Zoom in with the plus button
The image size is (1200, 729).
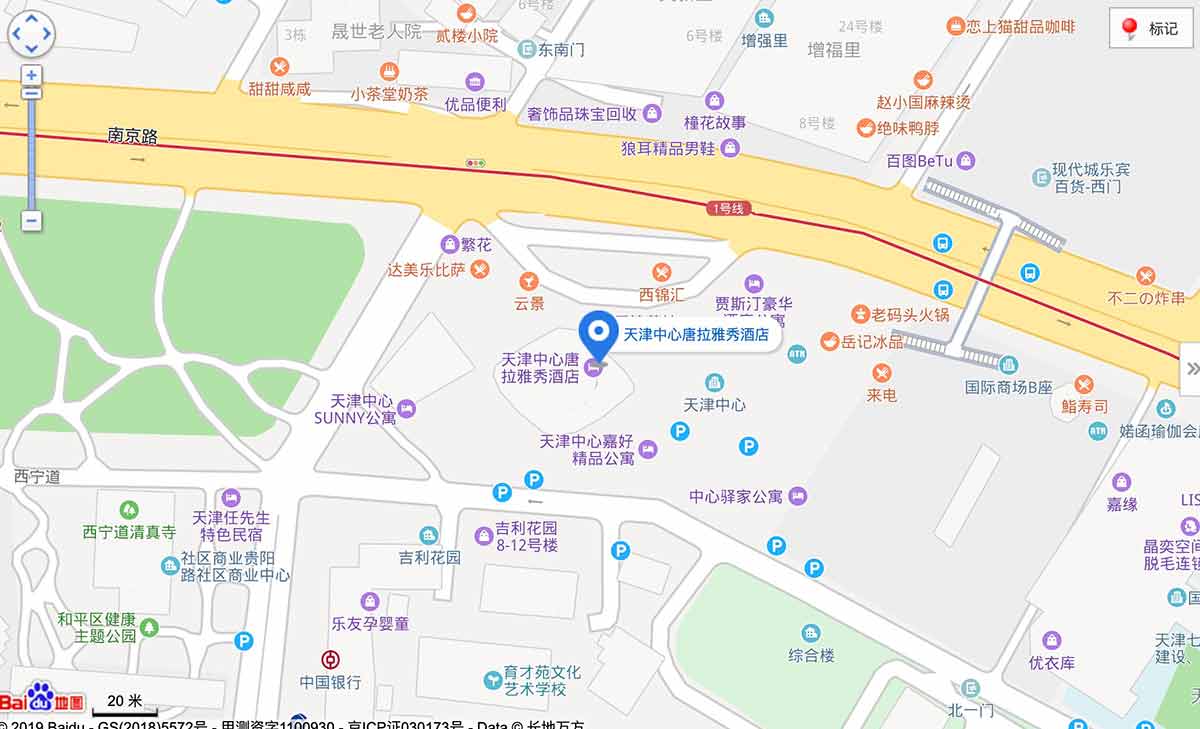point(32,75)
